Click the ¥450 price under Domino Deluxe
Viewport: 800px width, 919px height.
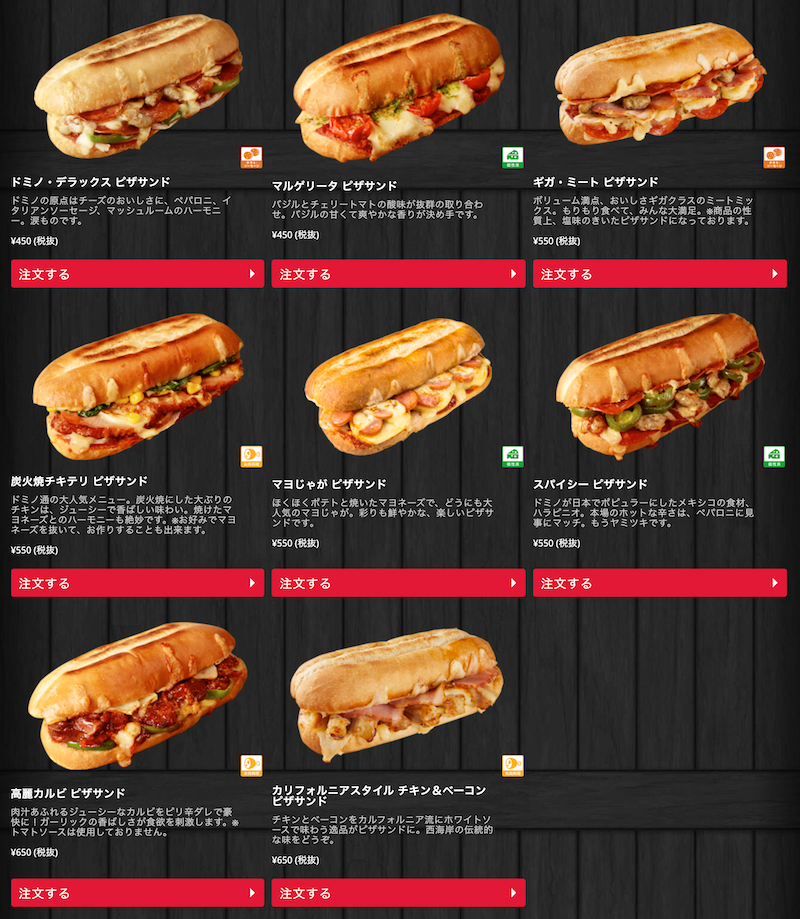[31, 240]
